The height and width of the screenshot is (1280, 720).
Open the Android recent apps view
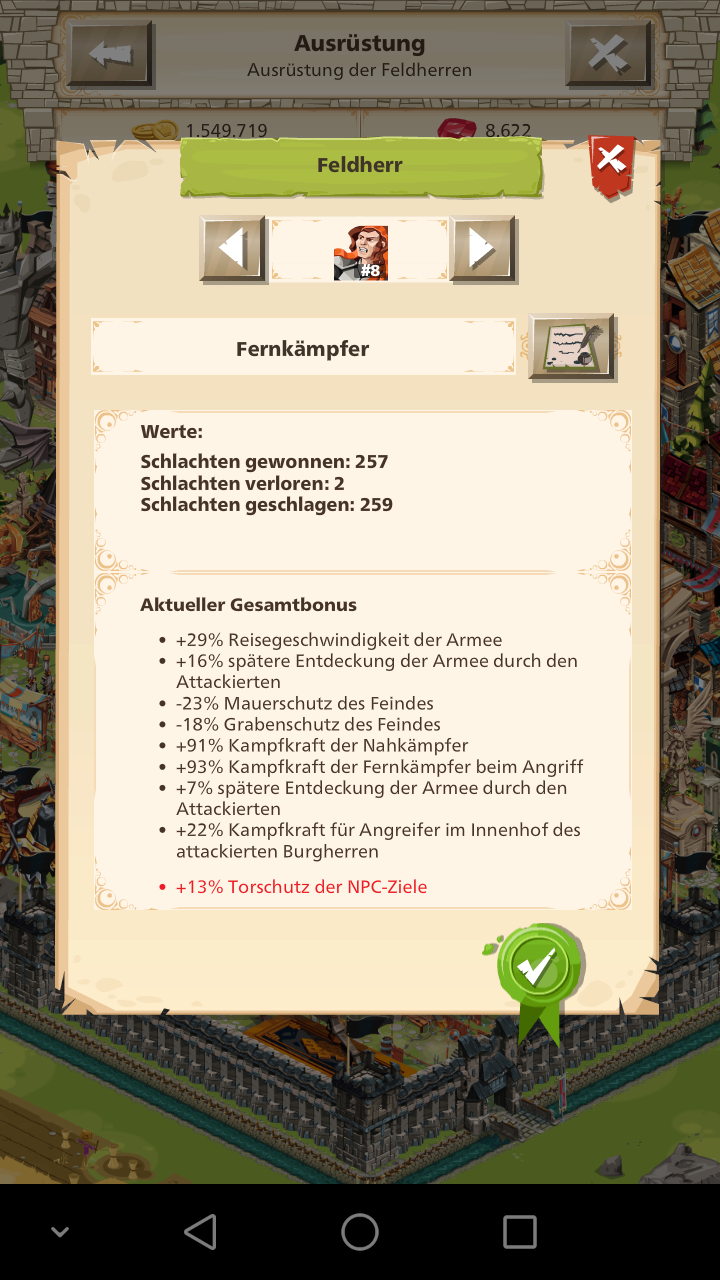[x=519, y=1232]
